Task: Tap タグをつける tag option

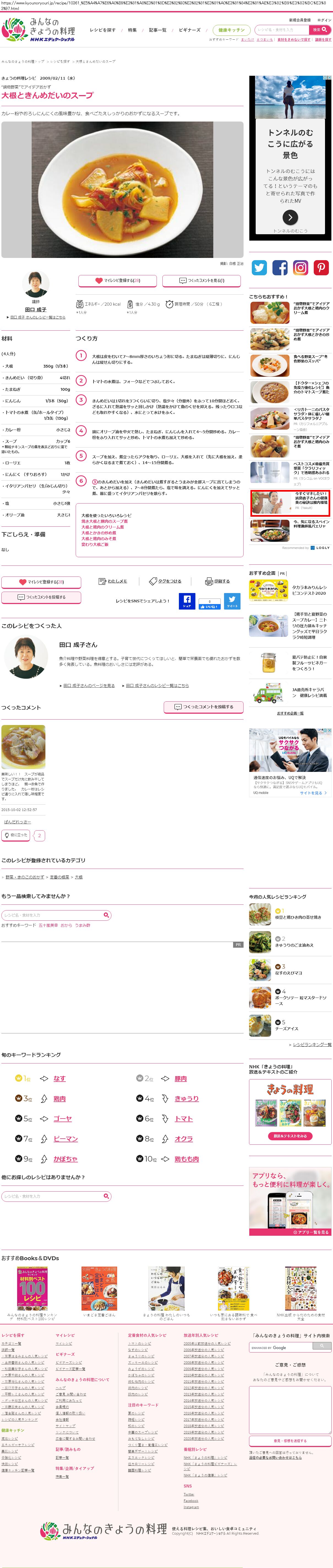Action: [165, 581]
